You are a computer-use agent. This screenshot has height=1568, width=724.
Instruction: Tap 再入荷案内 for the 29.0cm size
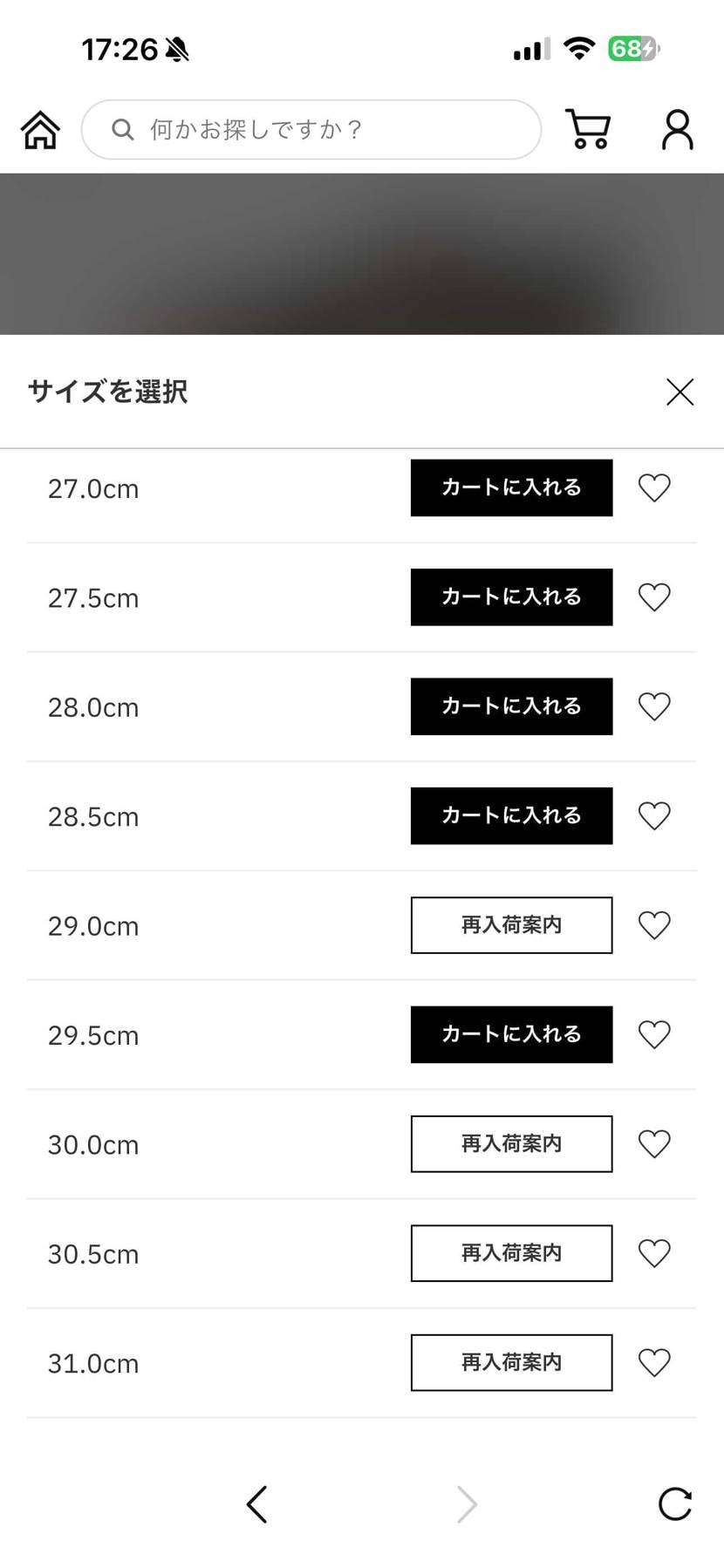510,925
